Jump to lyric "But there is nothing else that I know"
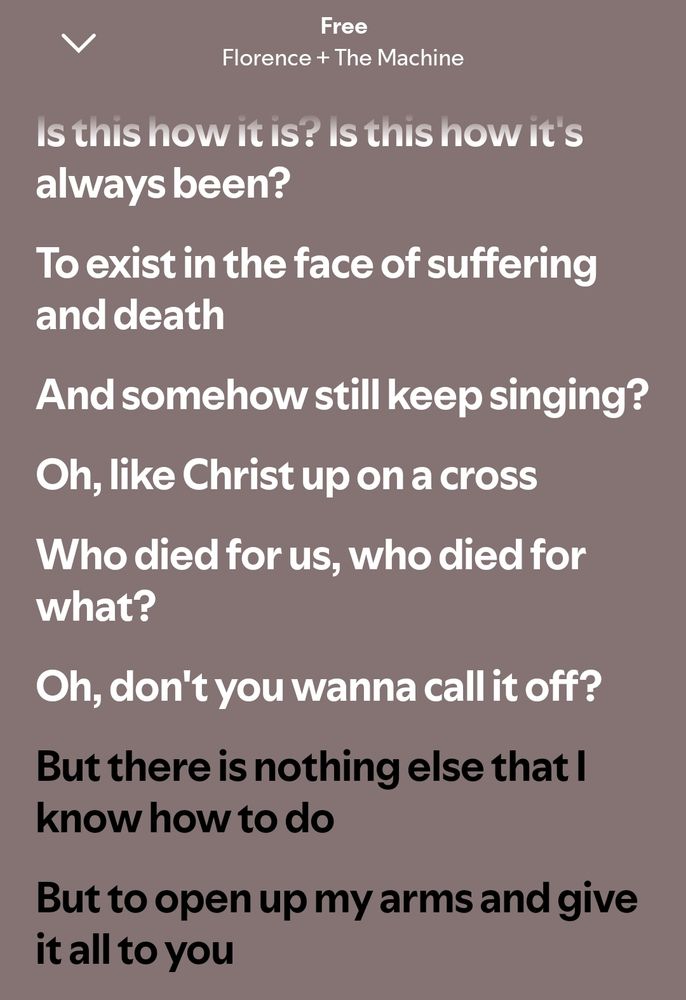686x1000 pixels. click(x=311, y=793)
